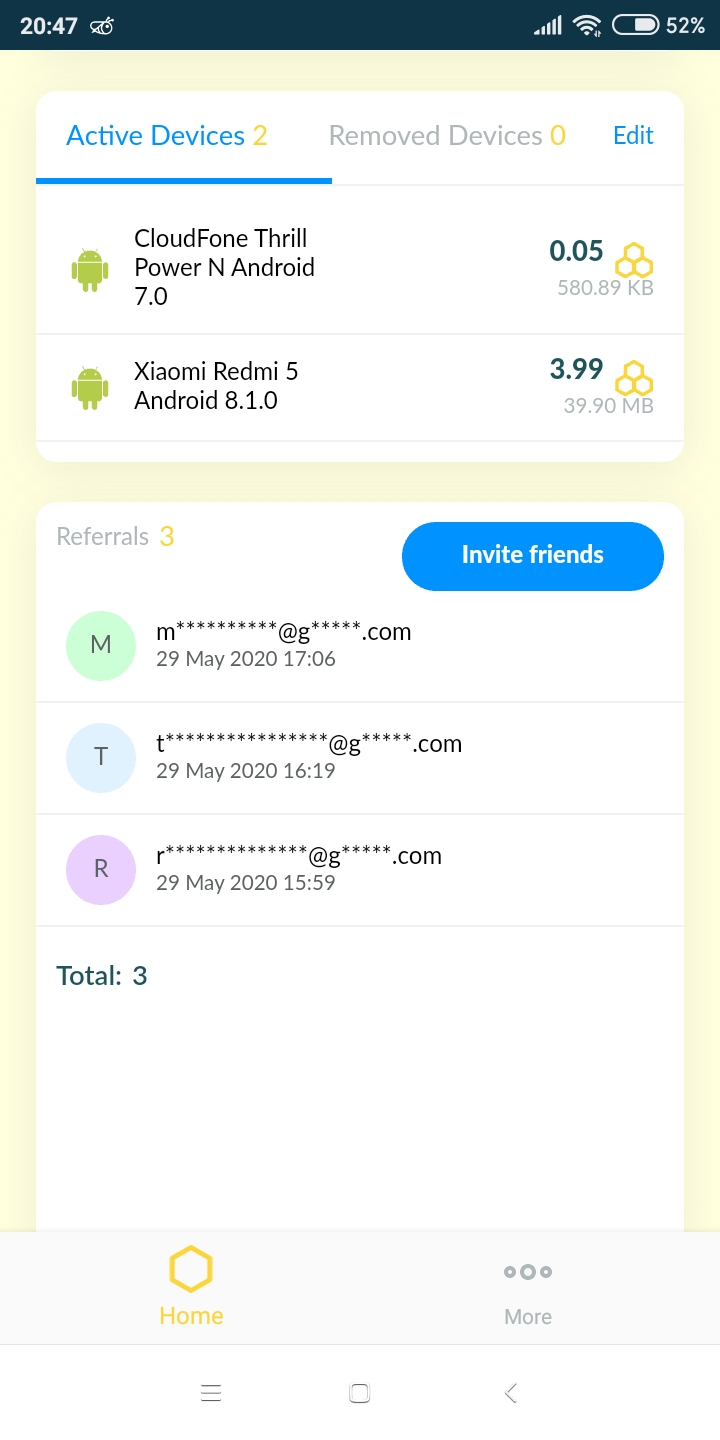Image resolution: width=720 pixels, height=1440 pixels.
Task: Open the CloudFone Thrill Power N device
Action: pos(360,267)
